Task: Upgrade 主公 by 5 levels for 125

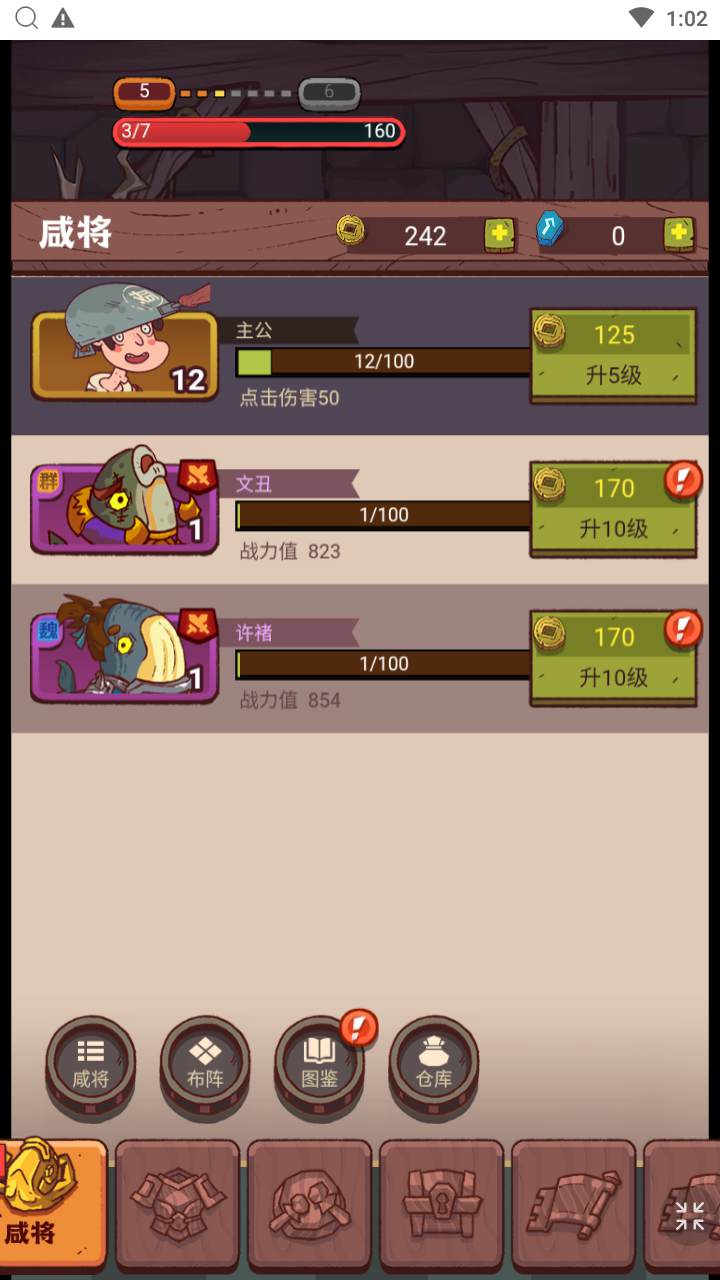Action: click(613, 355)
